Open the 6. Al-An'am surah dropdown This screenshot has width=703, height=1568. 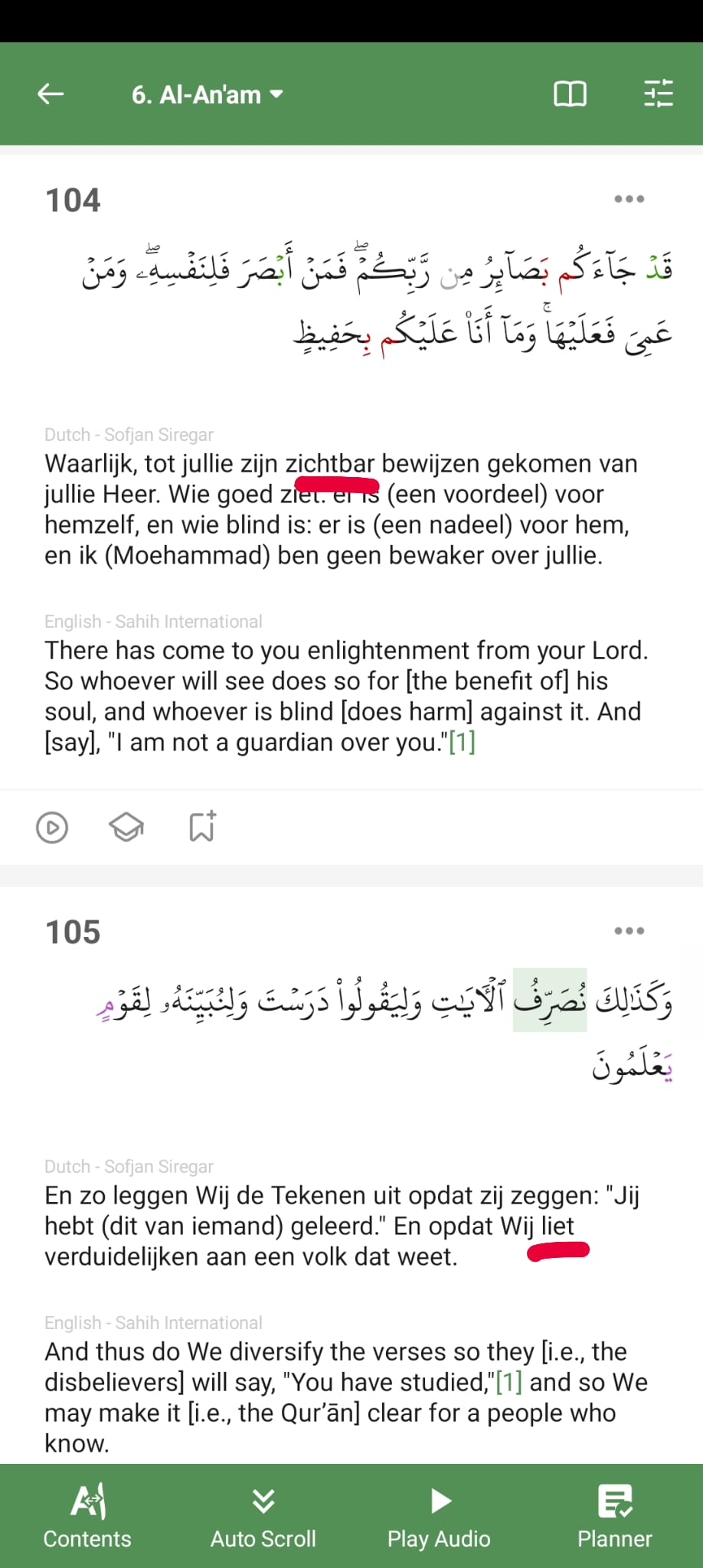tap(207, 95)
